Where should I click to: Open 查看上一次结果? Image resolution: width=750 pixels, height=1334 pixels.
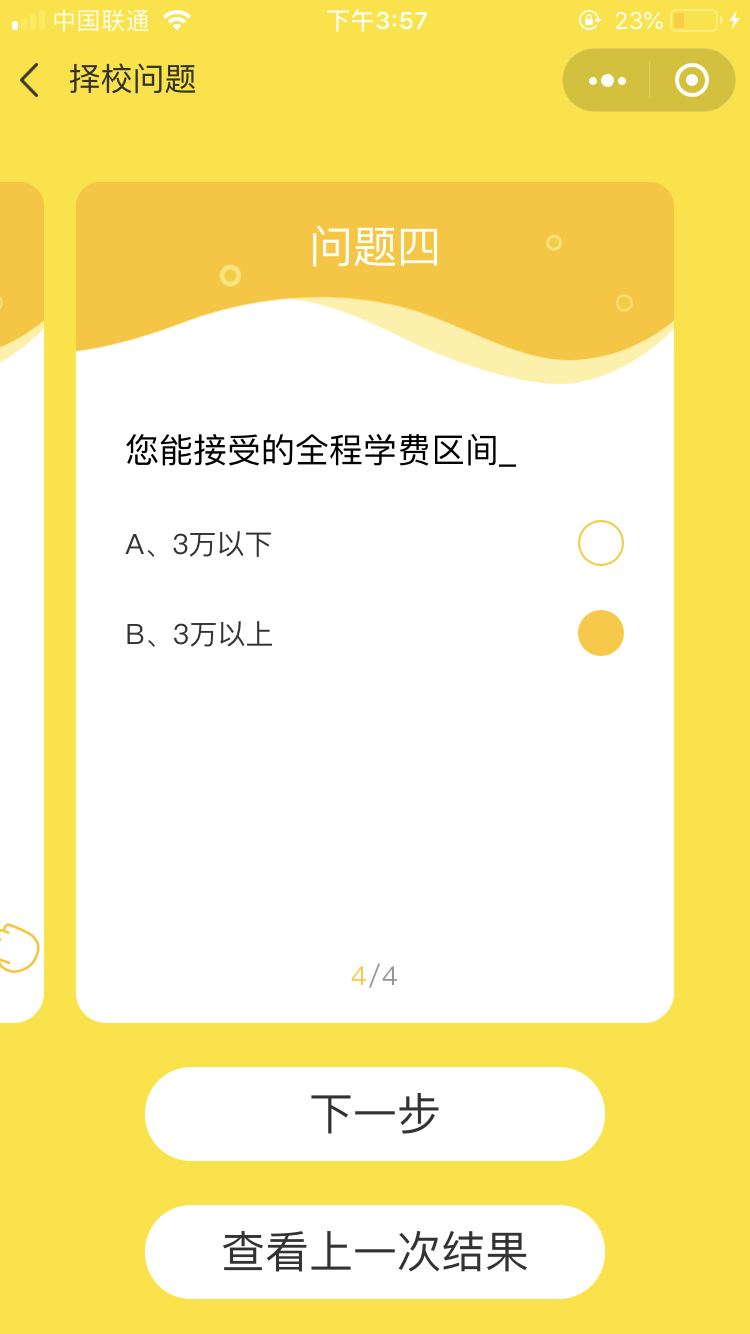(375, 1251)
